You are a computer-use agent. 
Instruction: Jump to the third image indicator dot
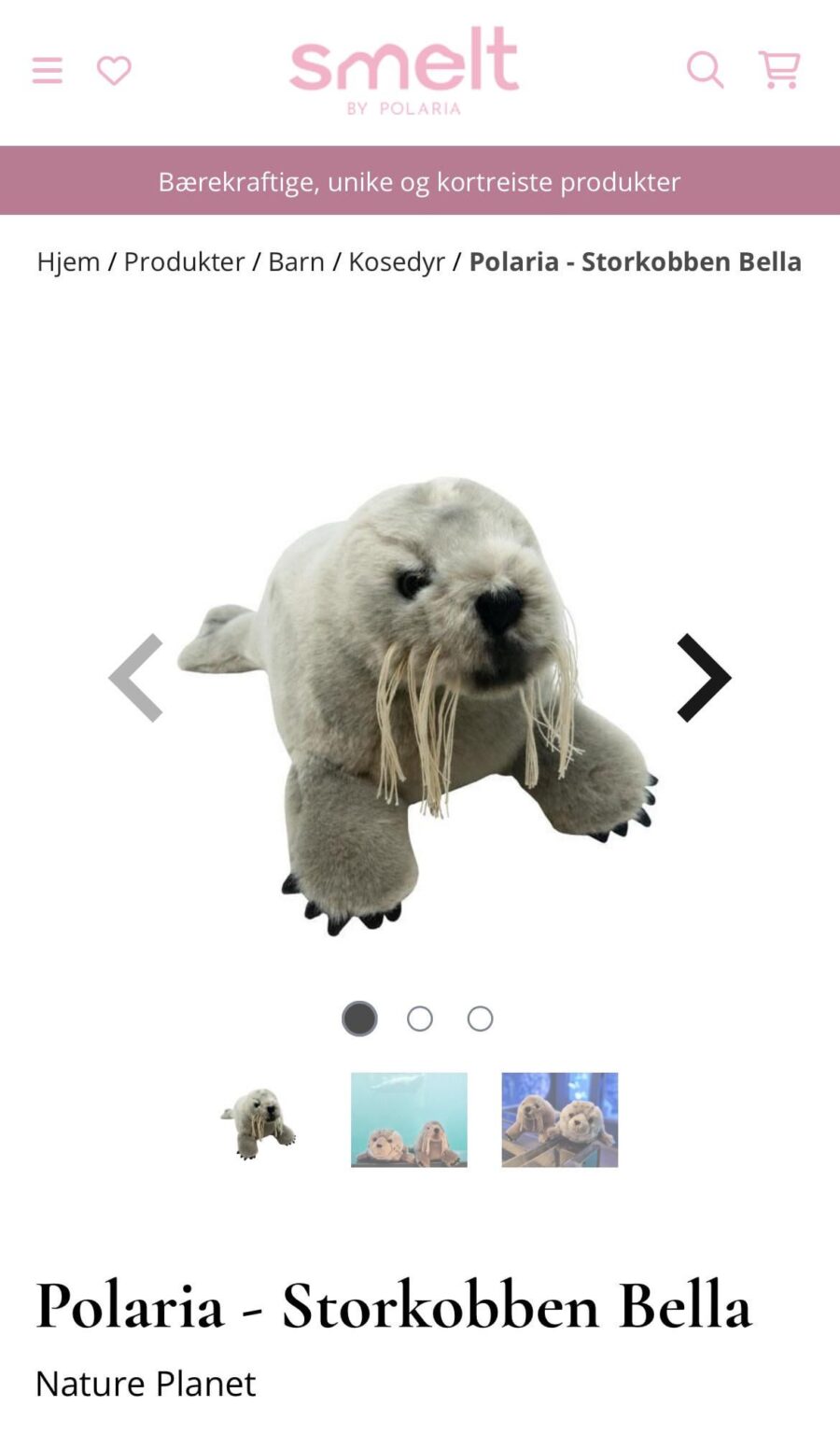(480, 1019)
